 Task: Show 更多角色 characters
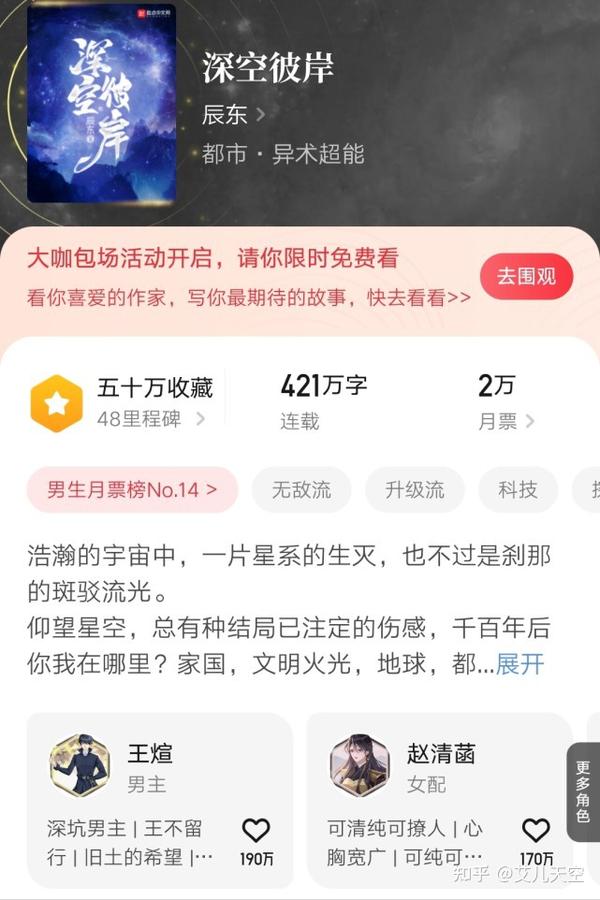point(583,792)
